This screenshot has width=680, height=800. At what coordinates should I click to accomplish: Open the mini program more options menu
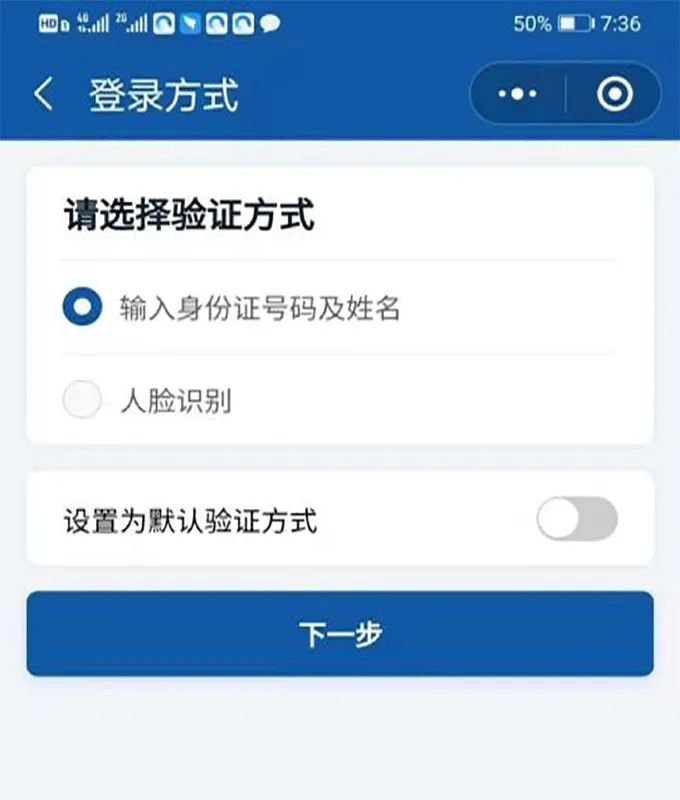(517, 94)
